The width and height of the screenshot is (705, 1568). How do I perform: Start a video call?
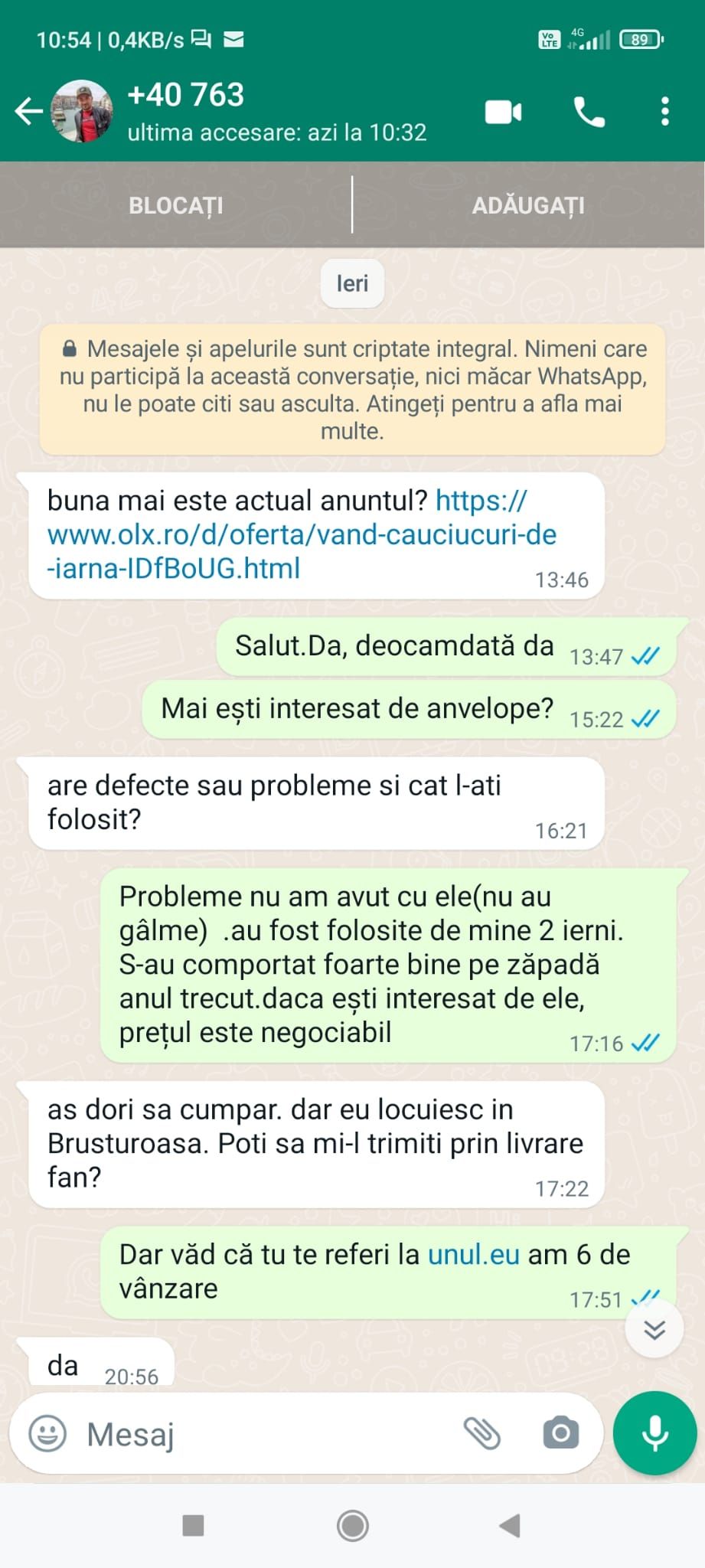point(504,112)
